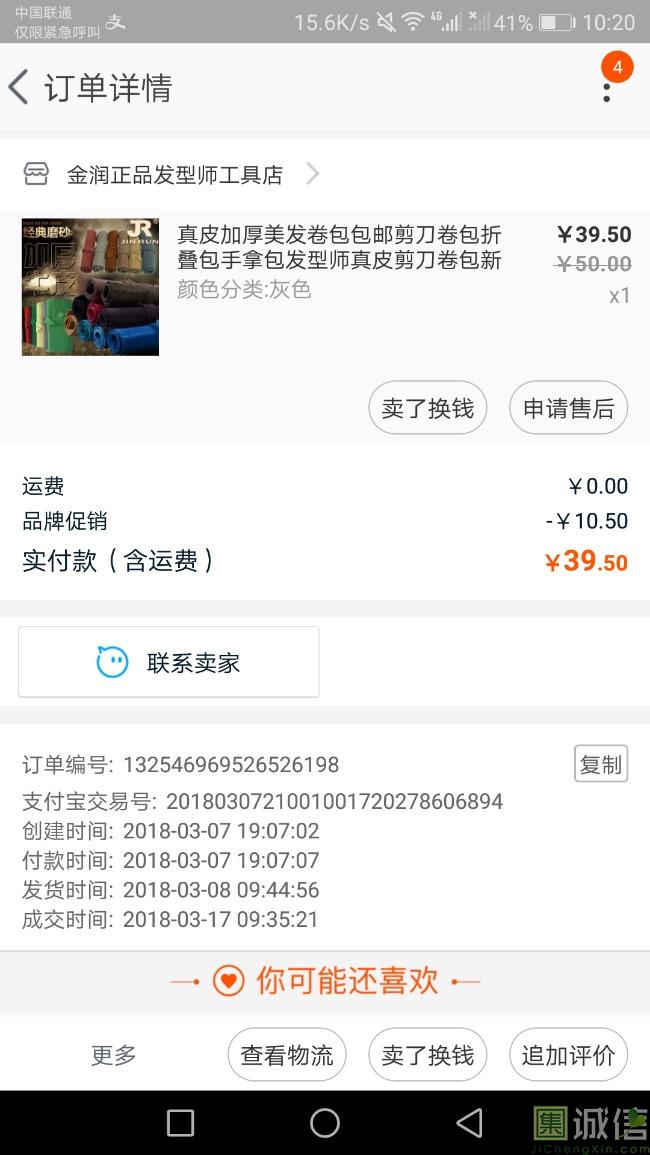
Task: Tap the 申请售后 button
Action: coord(568,408)
